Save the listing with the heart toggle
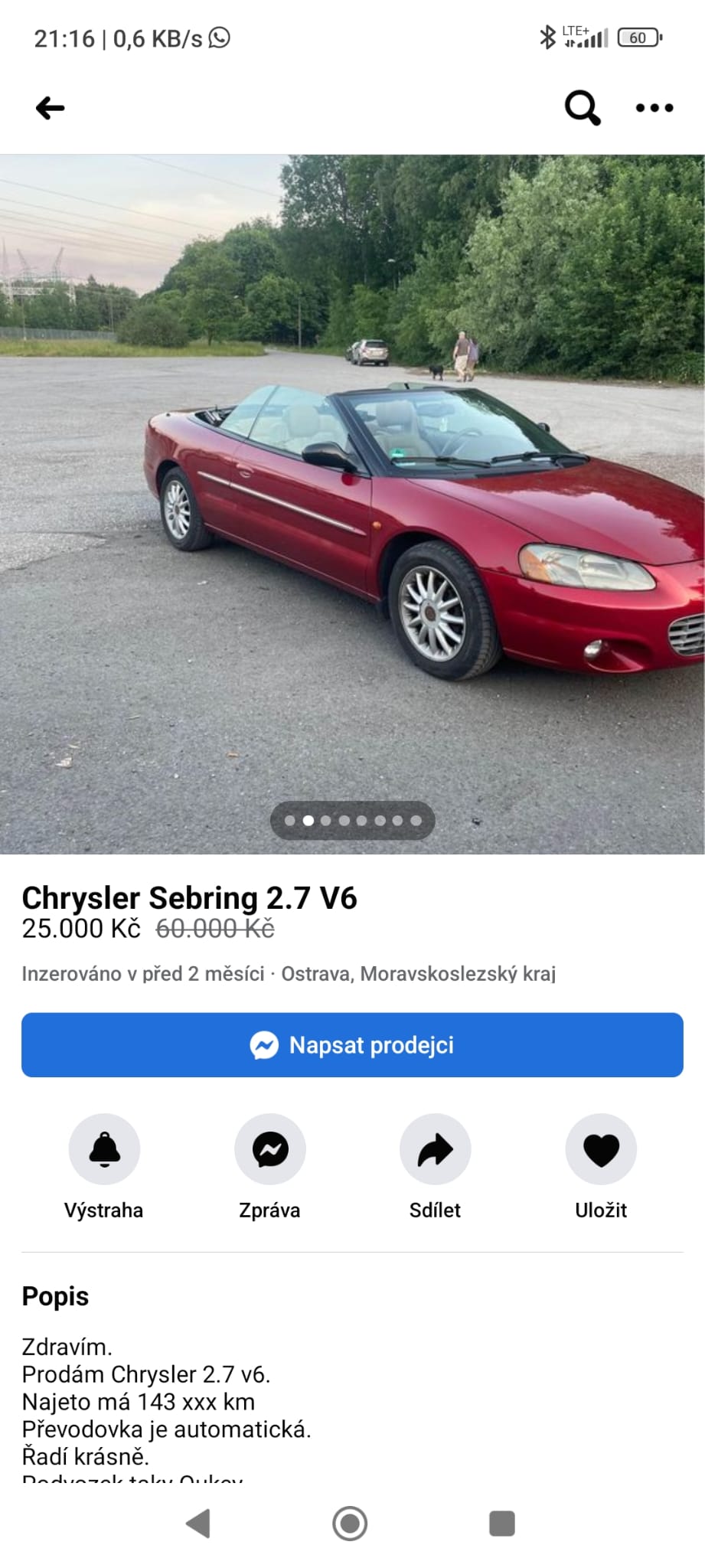Screen dimensions: 705x1568 point(600,1148)
